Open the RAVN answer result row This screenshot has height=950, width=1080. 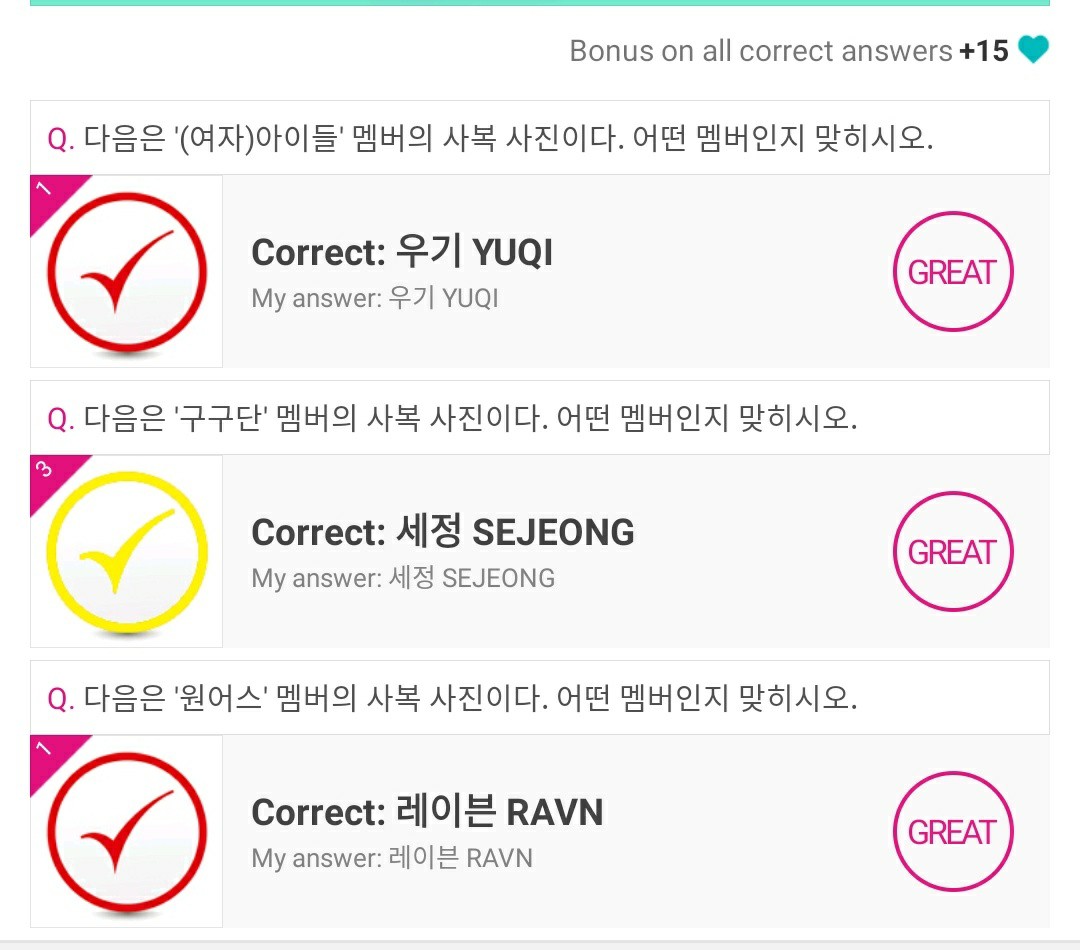tap(540, 831)
